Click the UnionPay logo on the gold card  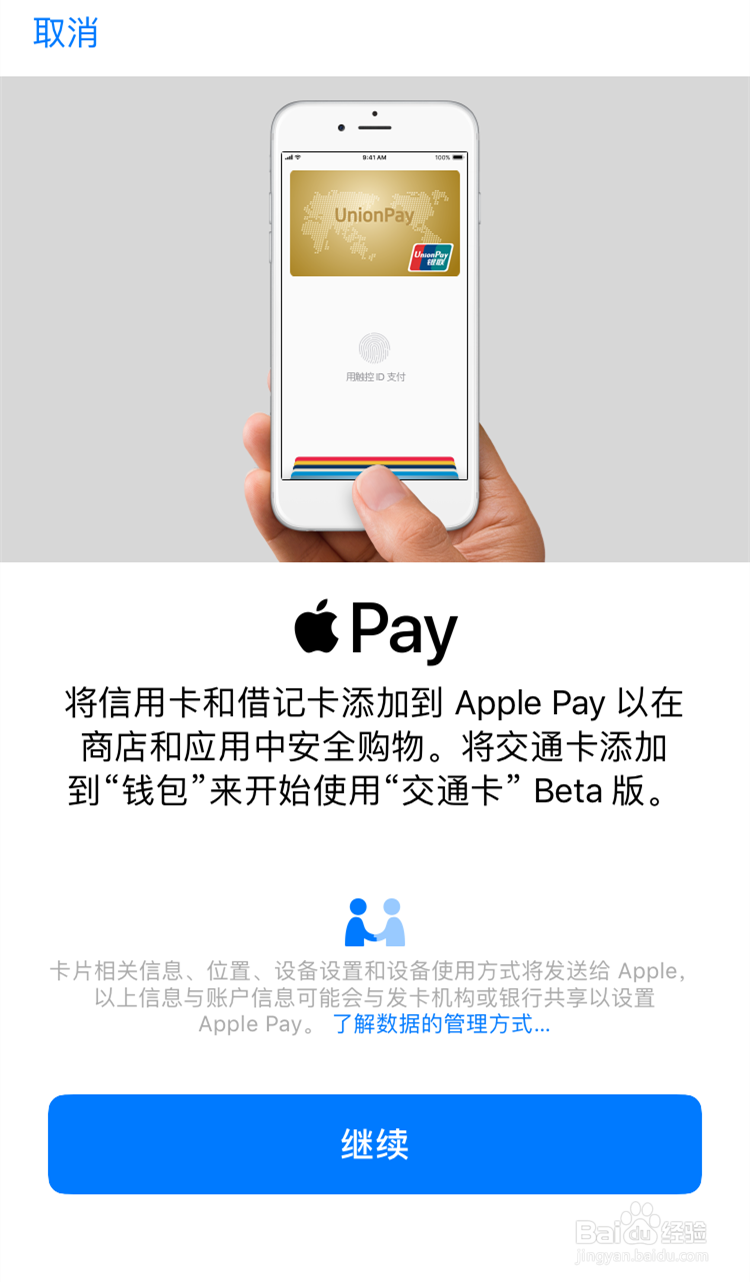click(x=432, y=256)
